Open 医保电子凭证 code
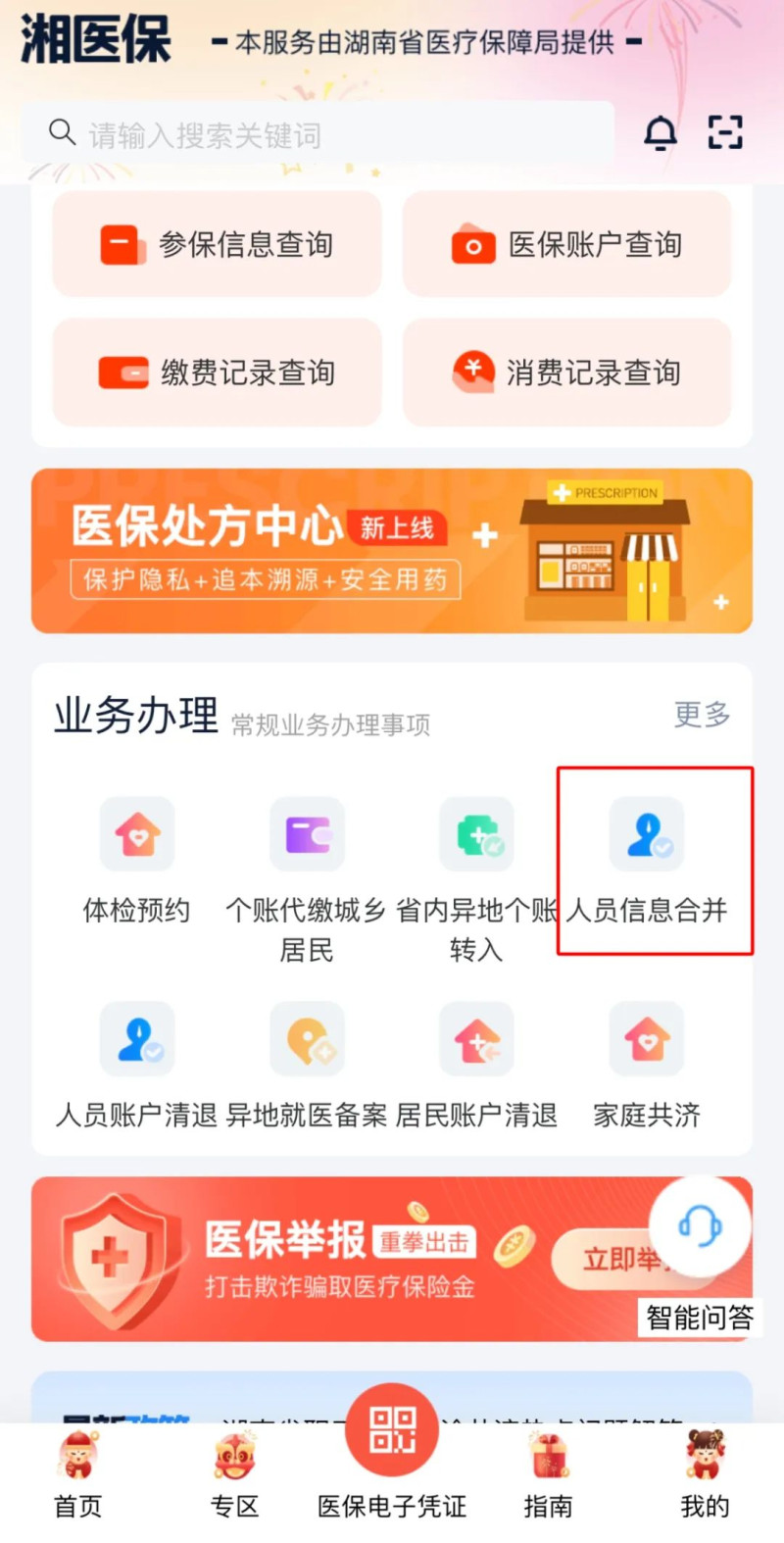Screen dimensions: 784x1543 click(392, 1431)
